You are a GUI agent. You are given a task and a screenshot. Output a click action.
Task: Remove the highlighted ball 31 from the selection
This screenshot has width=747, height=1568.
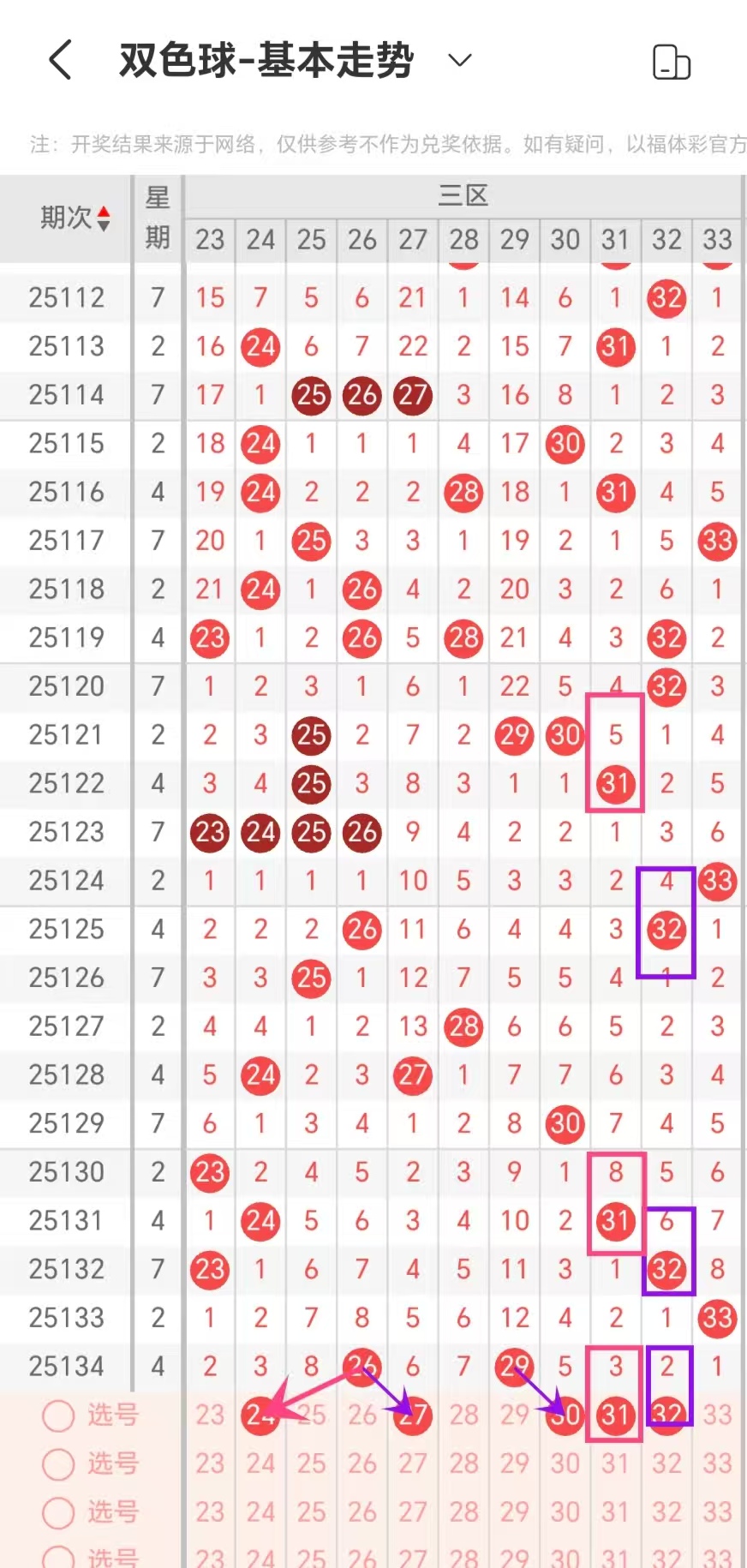pos(615,1415)
